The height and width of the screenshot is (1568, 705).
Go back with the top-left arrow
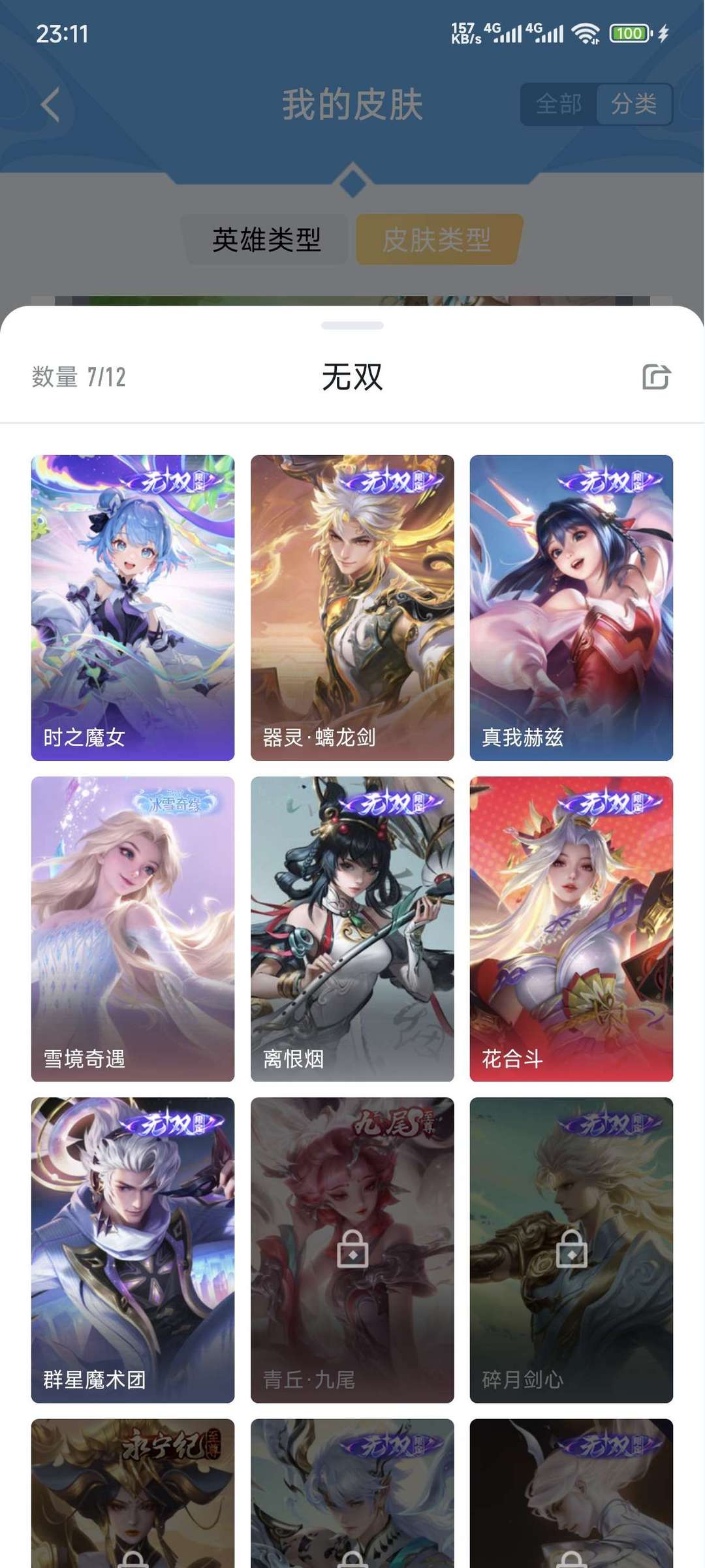tap(50, 104)
